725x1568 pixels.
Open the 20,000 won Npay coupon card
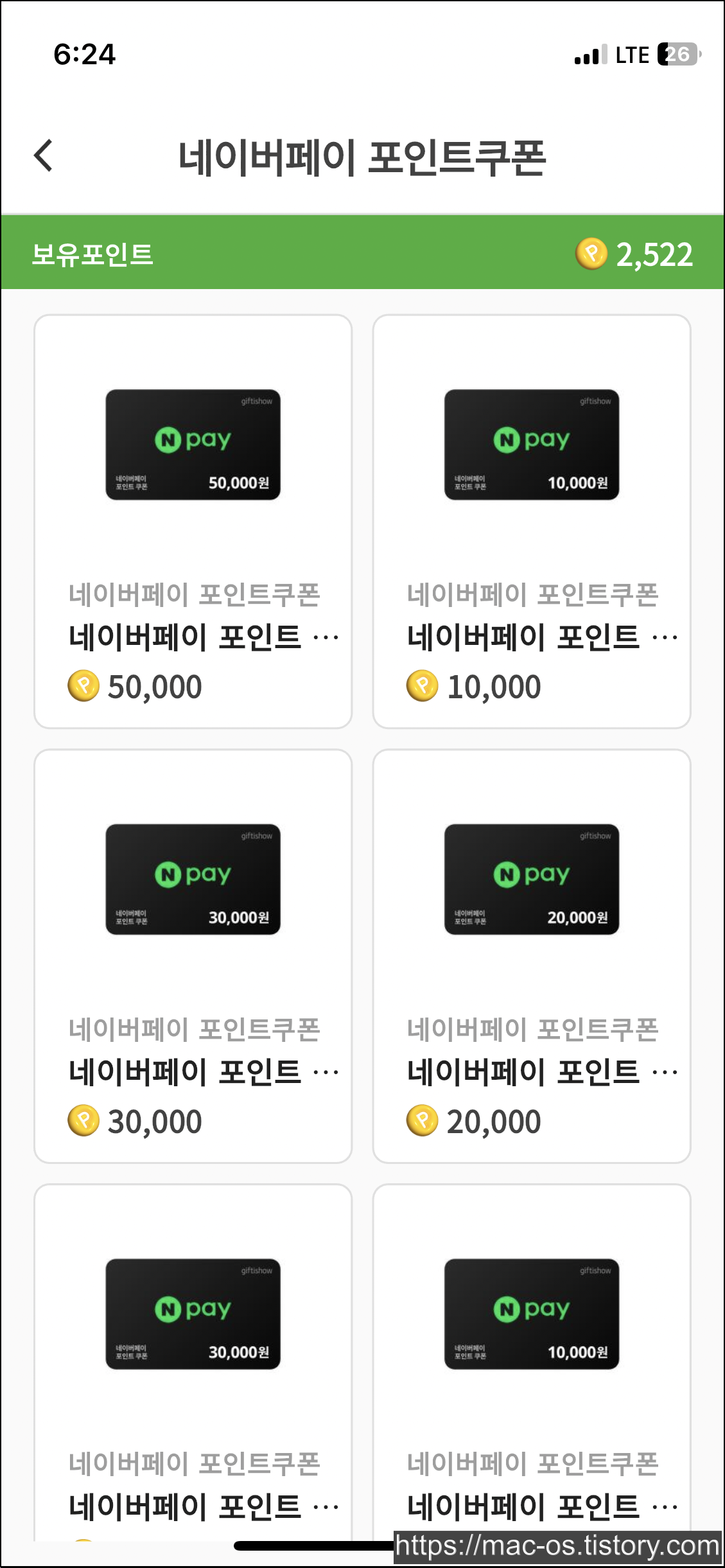point(531,955)
